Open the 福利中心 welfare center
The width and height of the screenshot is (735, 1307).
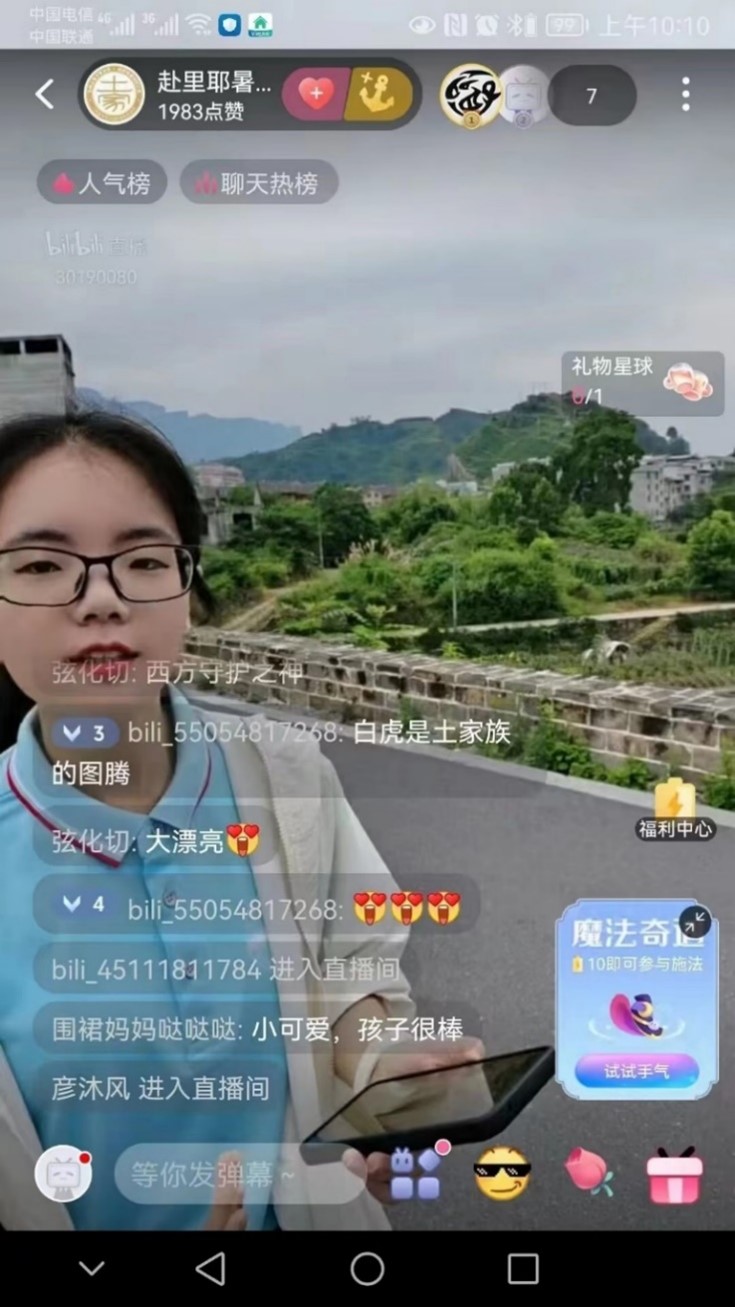tap(675, 810)
